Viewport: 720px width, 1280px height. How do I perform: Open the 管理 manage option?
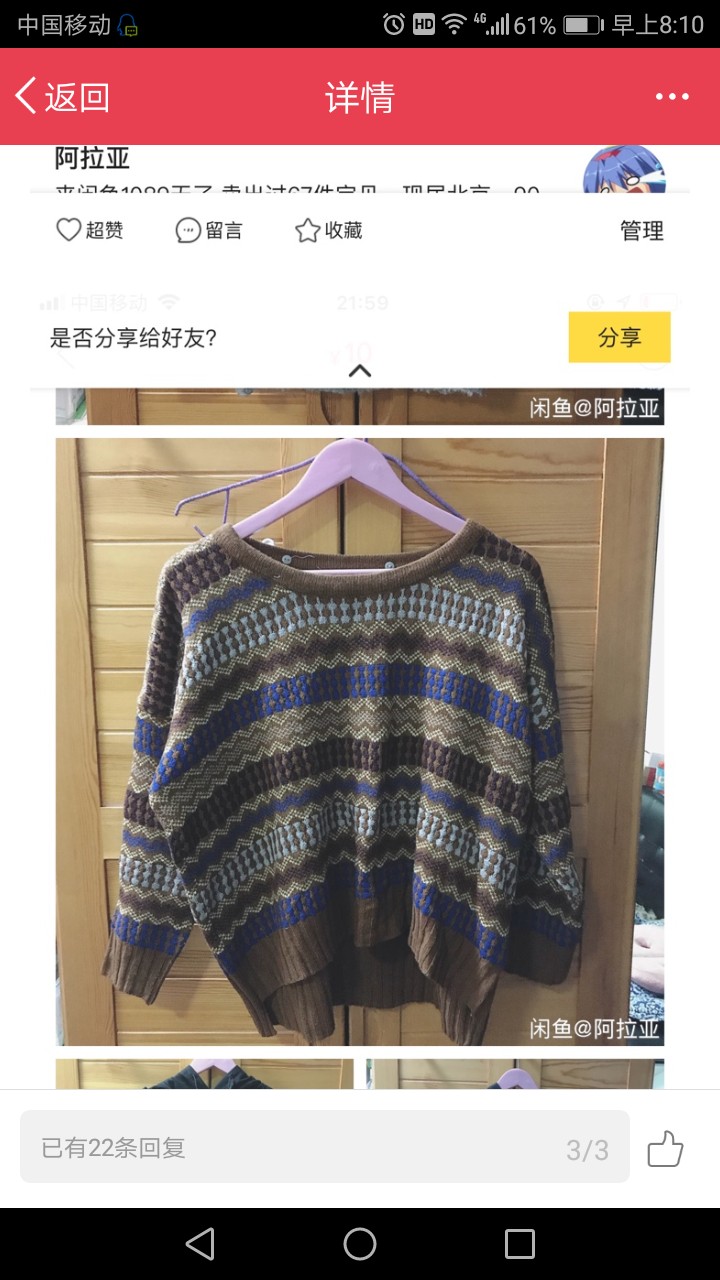642,231
